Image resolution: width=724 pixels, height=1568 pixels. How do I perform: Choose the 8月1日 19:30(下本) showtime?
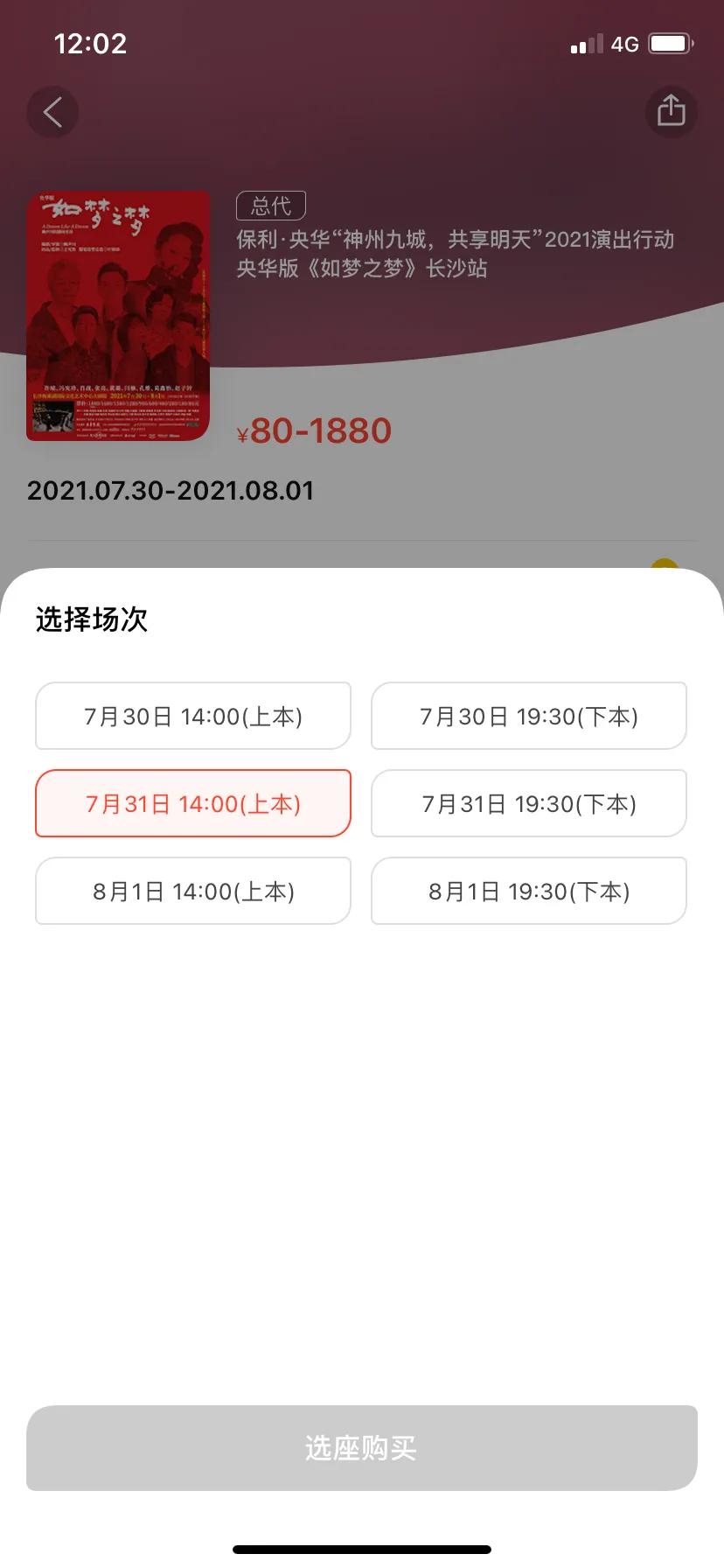[x=528, y=891]
